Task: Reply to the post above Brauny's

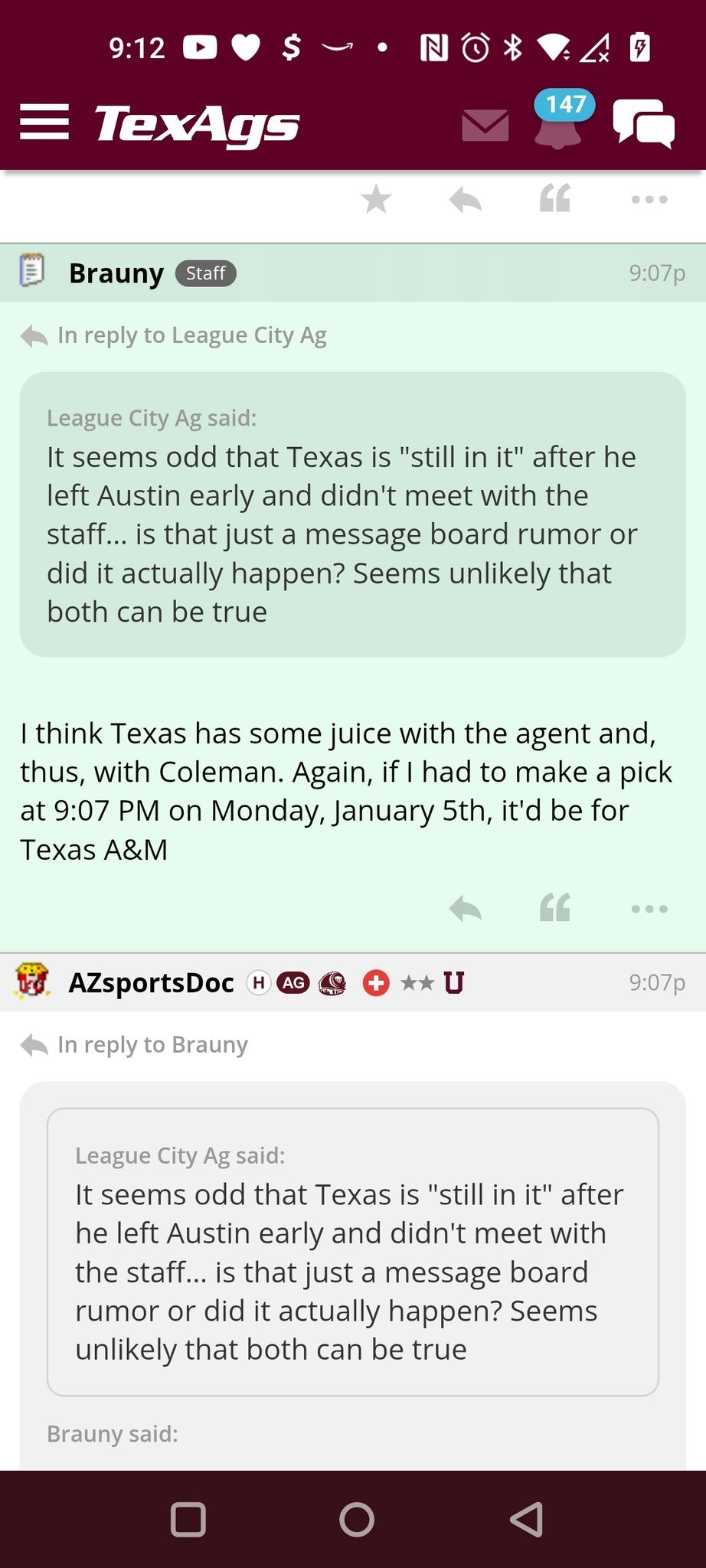Action: tap(466, 200)
